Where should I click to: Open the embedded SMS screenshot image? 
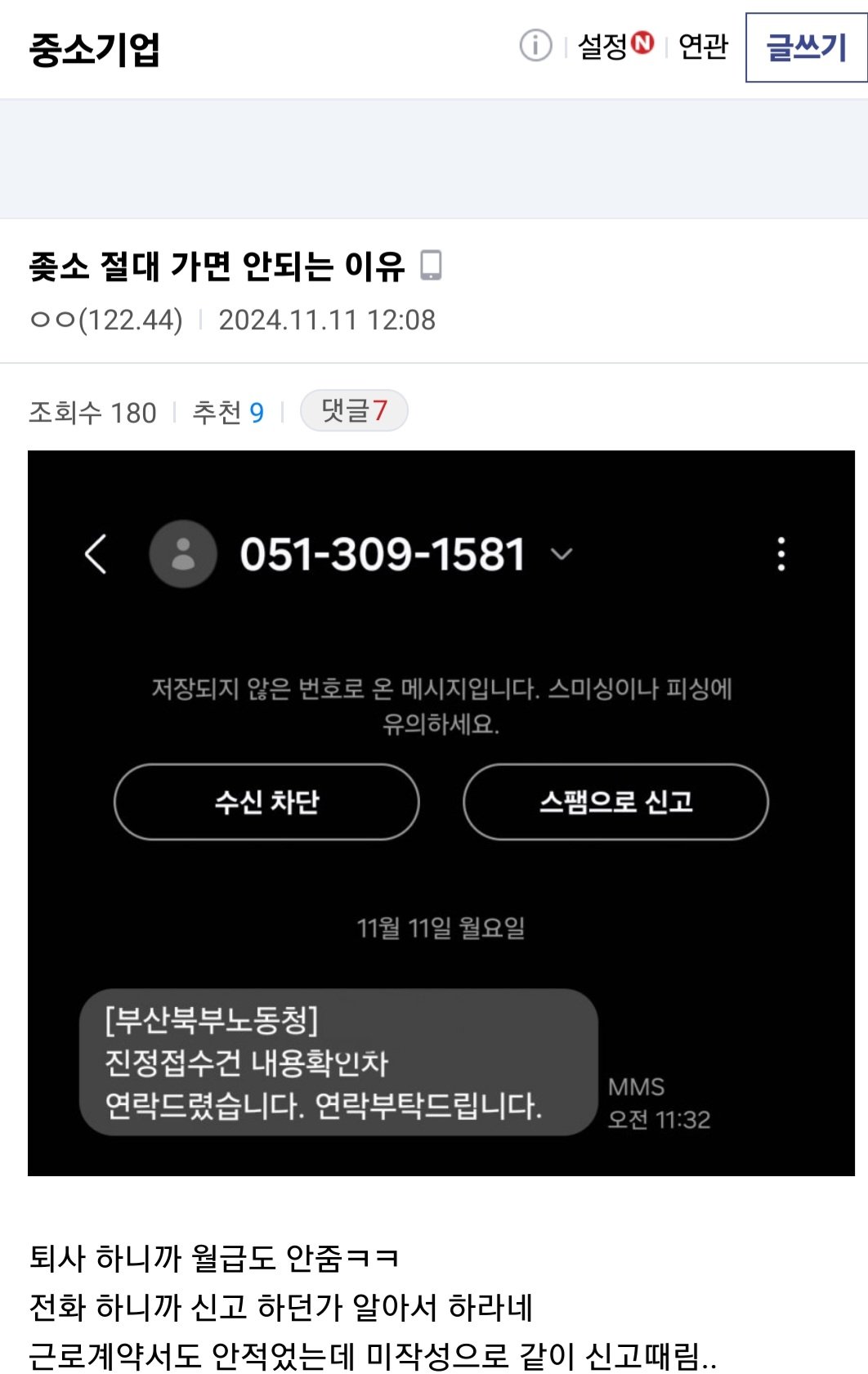441,812
